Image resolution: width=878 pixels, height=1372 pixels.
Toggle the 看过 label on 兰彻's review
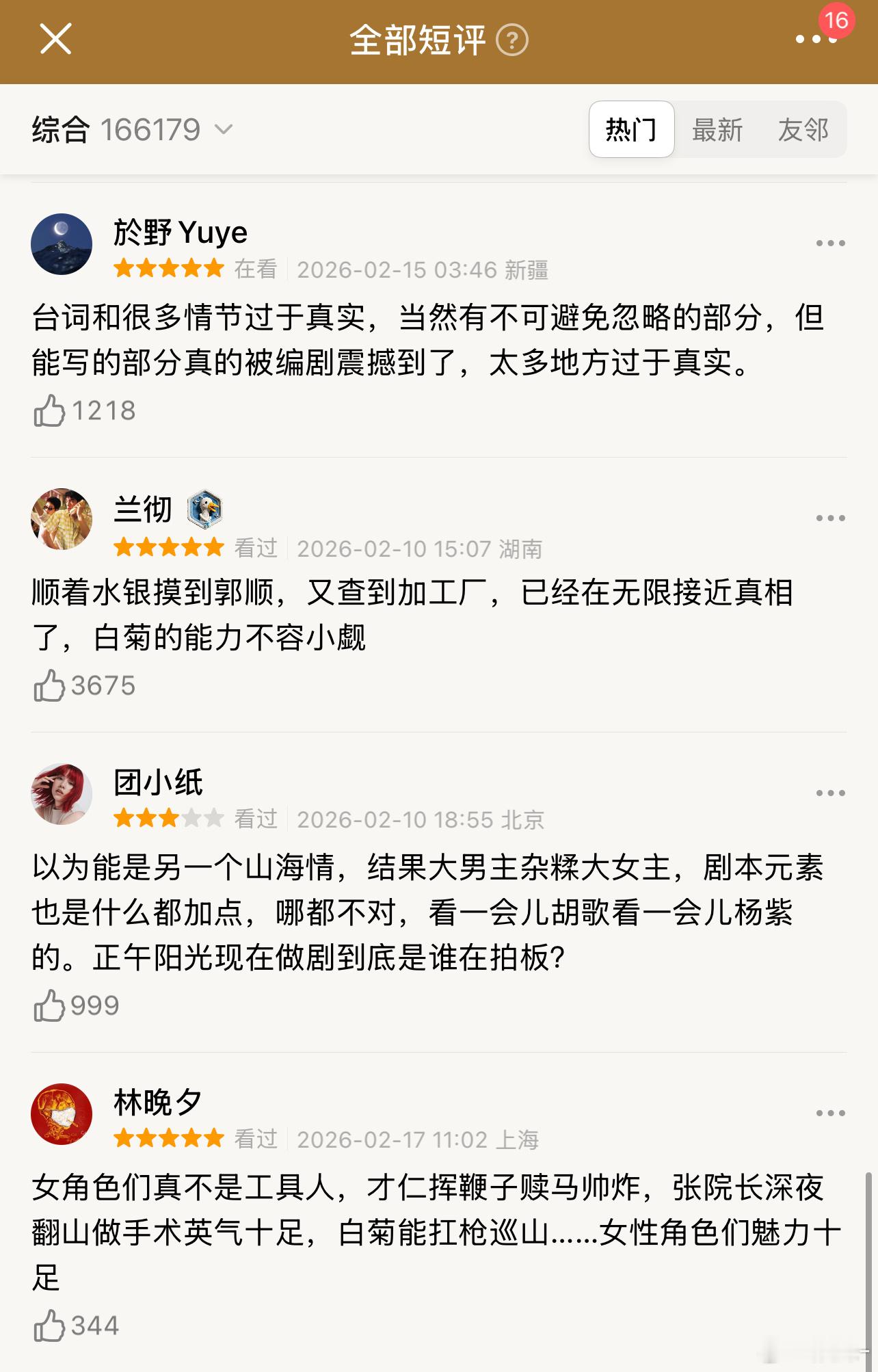(x=254, y=547)
